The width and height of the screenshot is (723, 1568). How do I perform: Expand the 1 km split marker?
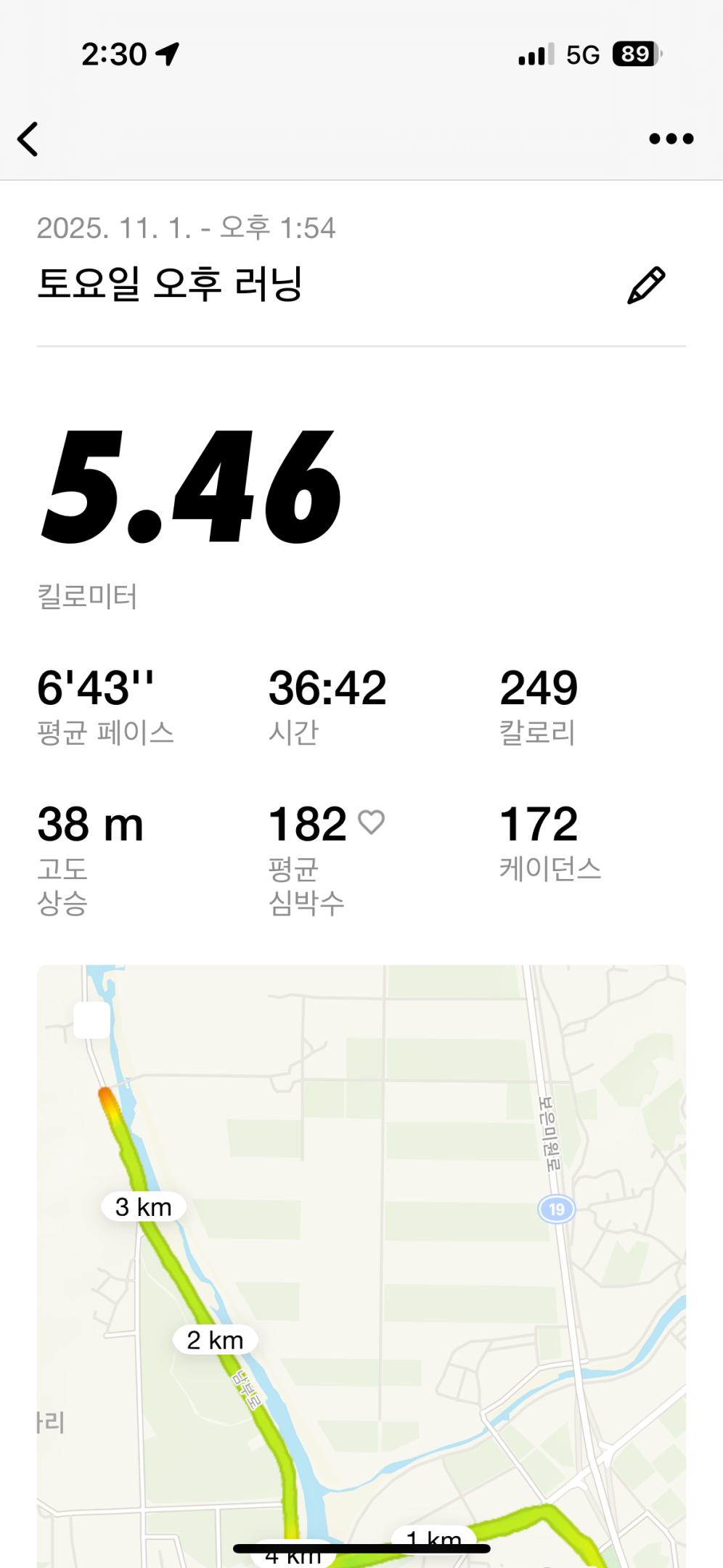[434, 1532]
